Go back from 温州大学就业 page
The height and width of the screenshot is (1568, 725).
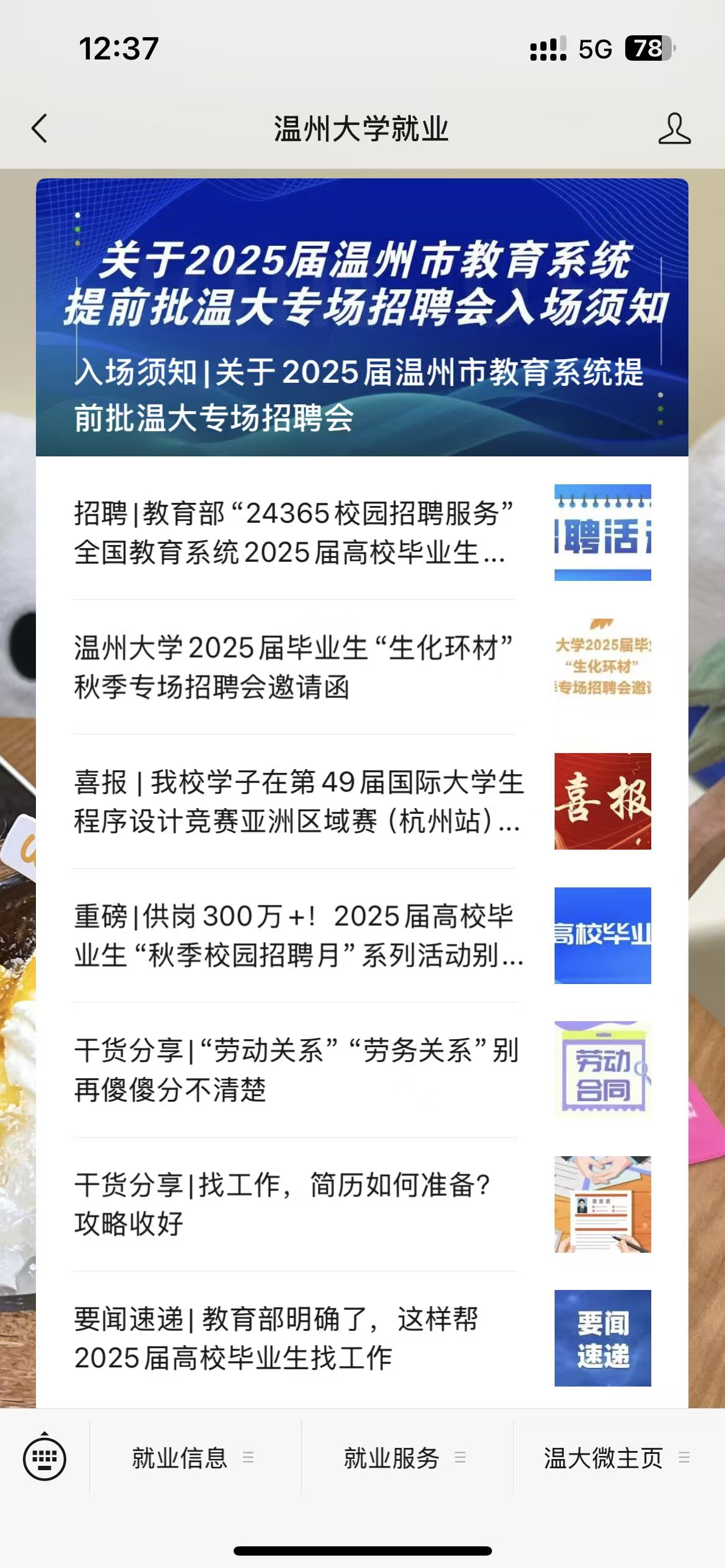(x=40, y=129)
